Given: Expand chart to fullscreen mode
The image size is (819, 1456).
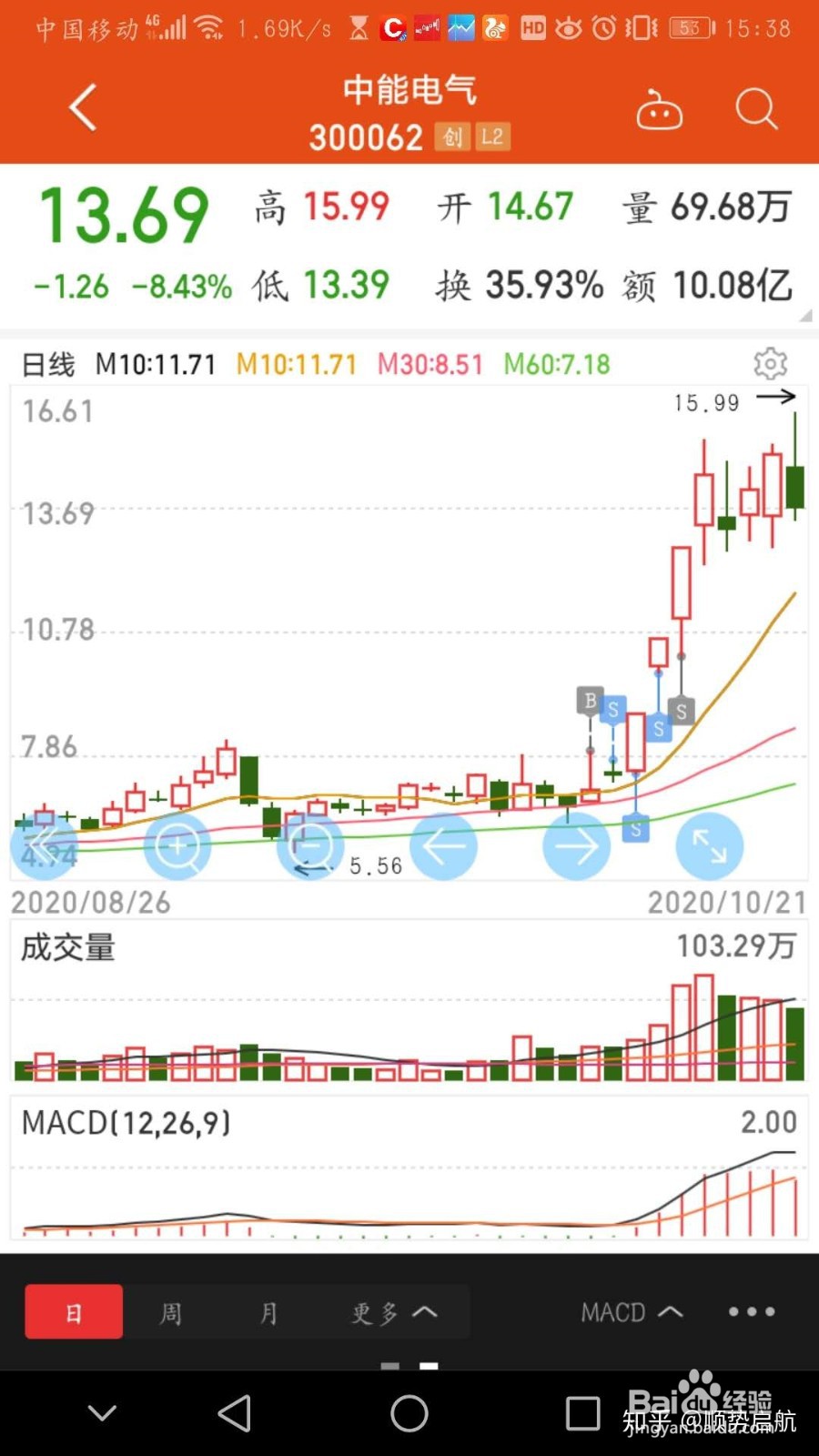Looking at the screenshot, I should 709,845.
